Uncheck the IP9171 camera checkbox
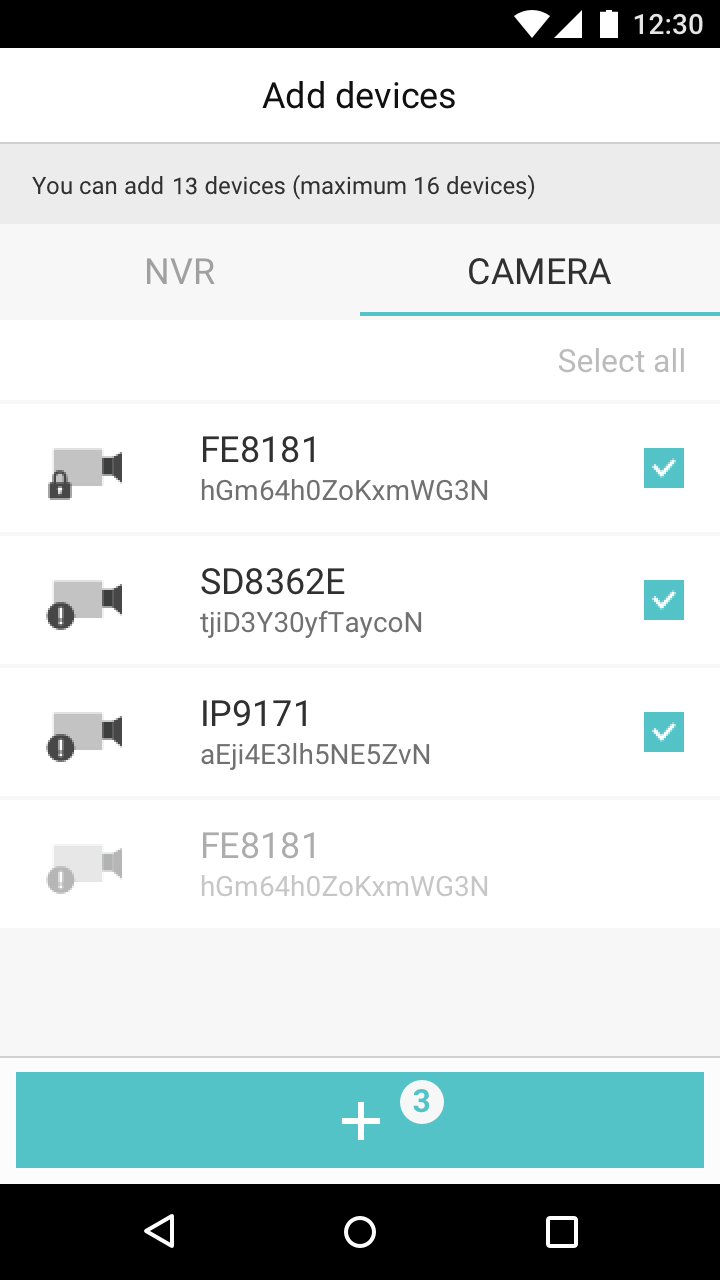Image resolution: width=720 pixels, height=1280 pixels. [663, 732]
